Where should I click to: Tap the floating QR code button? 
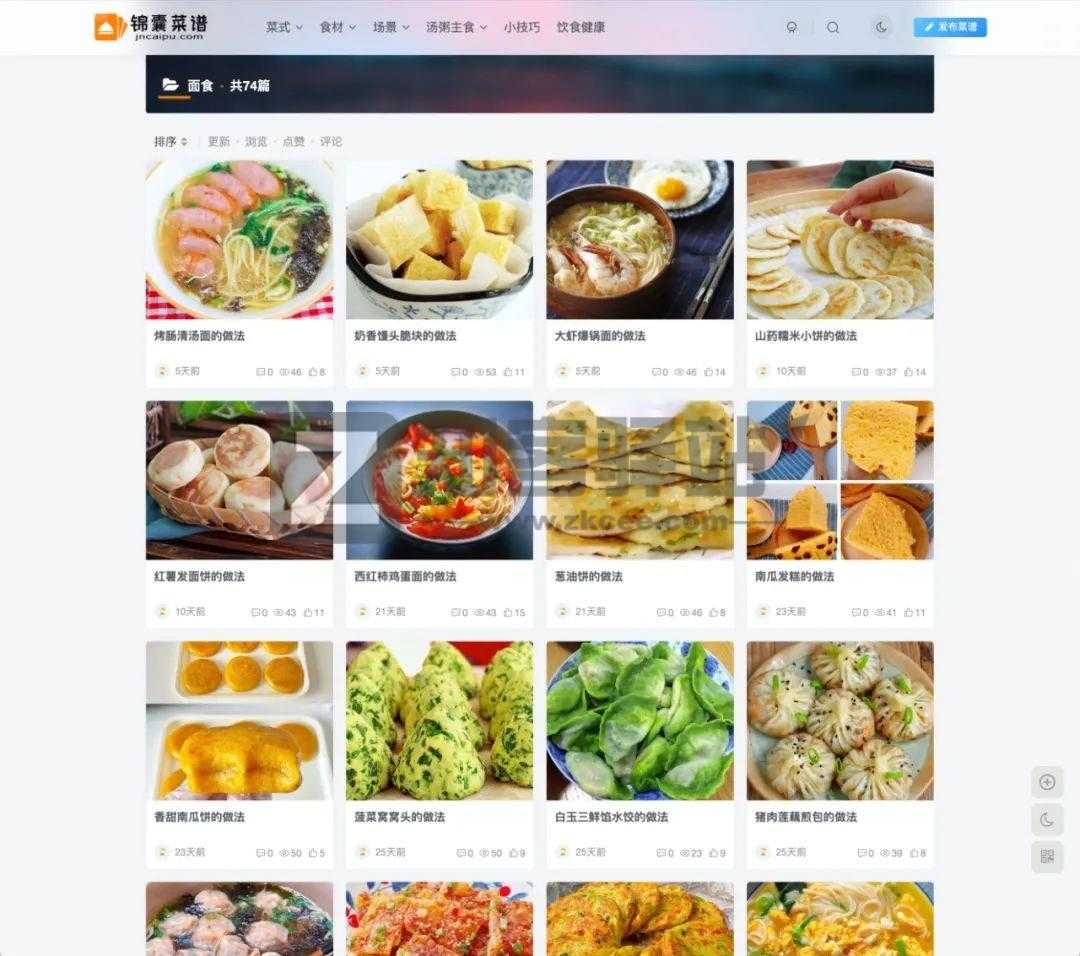[1047, 856]
